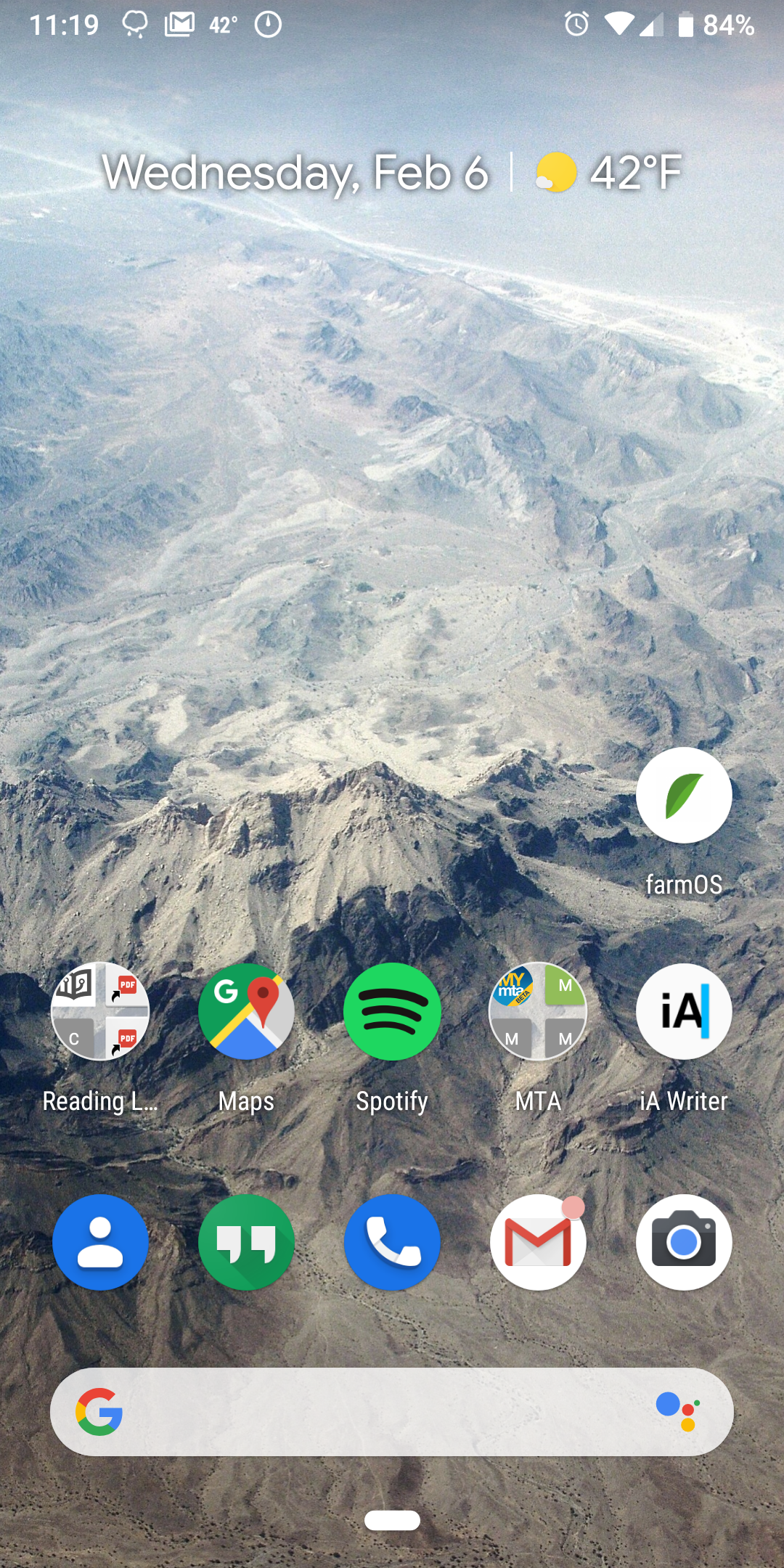The height and width of the screenshot is (1568, 784).
Task: Tap the home pill button
Action: 392,1520
